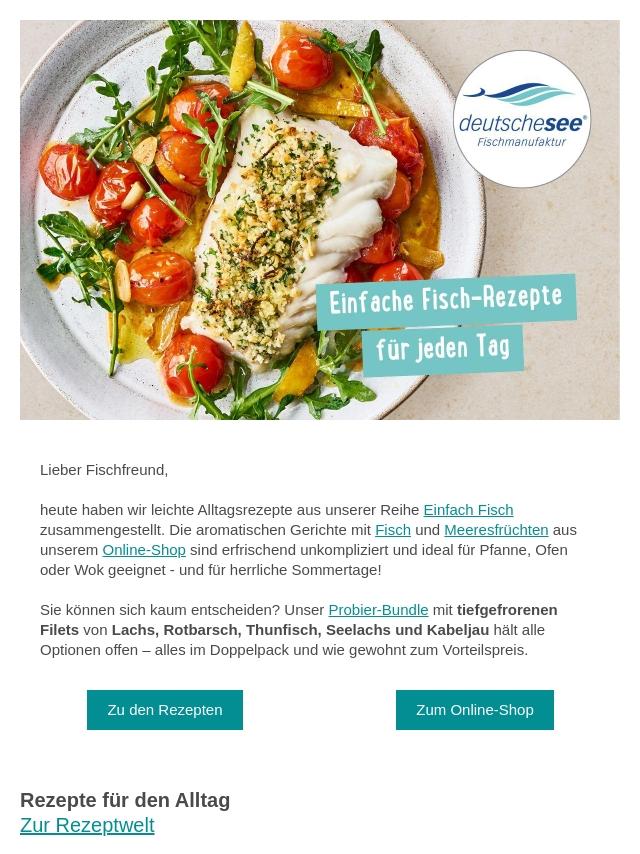Go to Zur Rezeptwelt
Screen dimensions: 640x854
point(87,826)
